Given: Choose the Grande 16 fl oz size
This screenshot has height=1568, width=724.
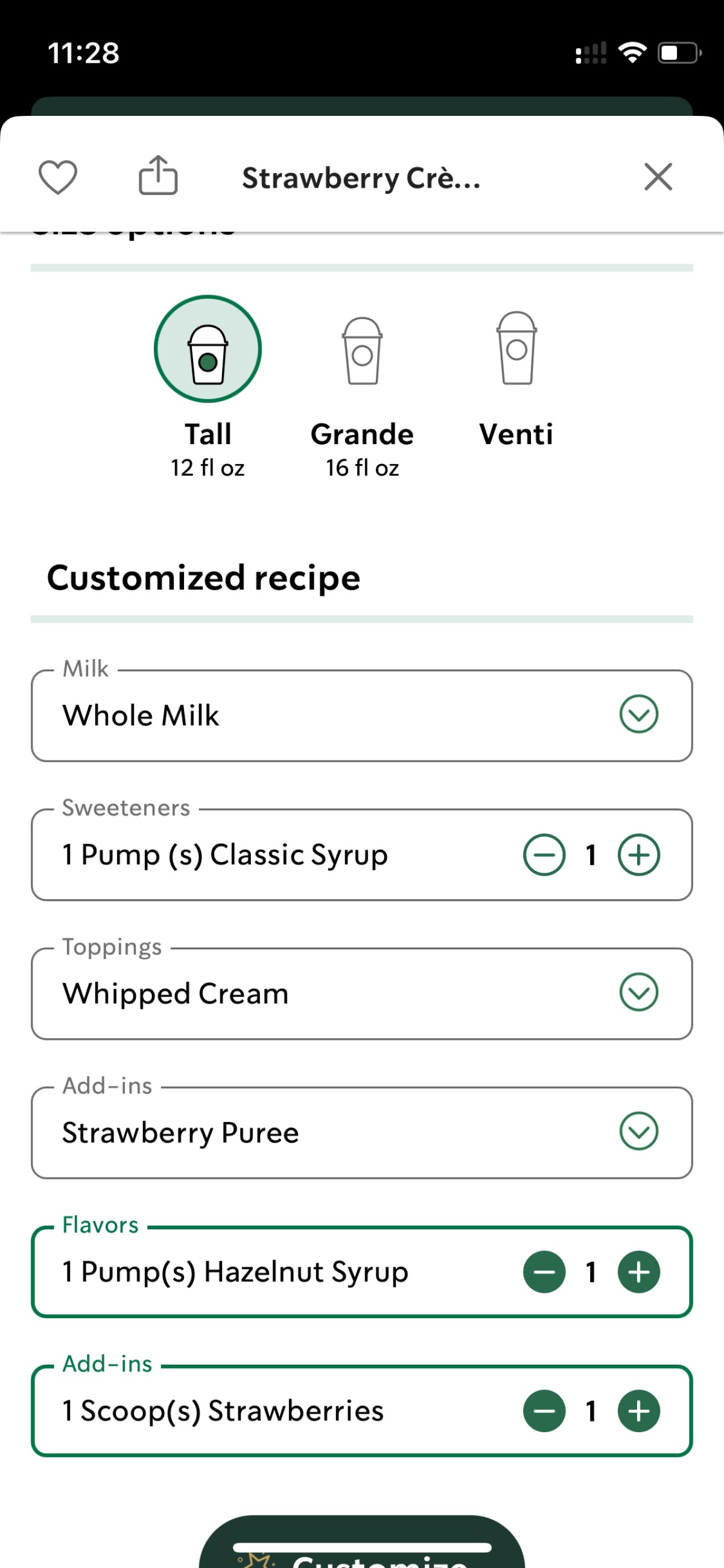Looking at the screenshot, I should 362,397.
